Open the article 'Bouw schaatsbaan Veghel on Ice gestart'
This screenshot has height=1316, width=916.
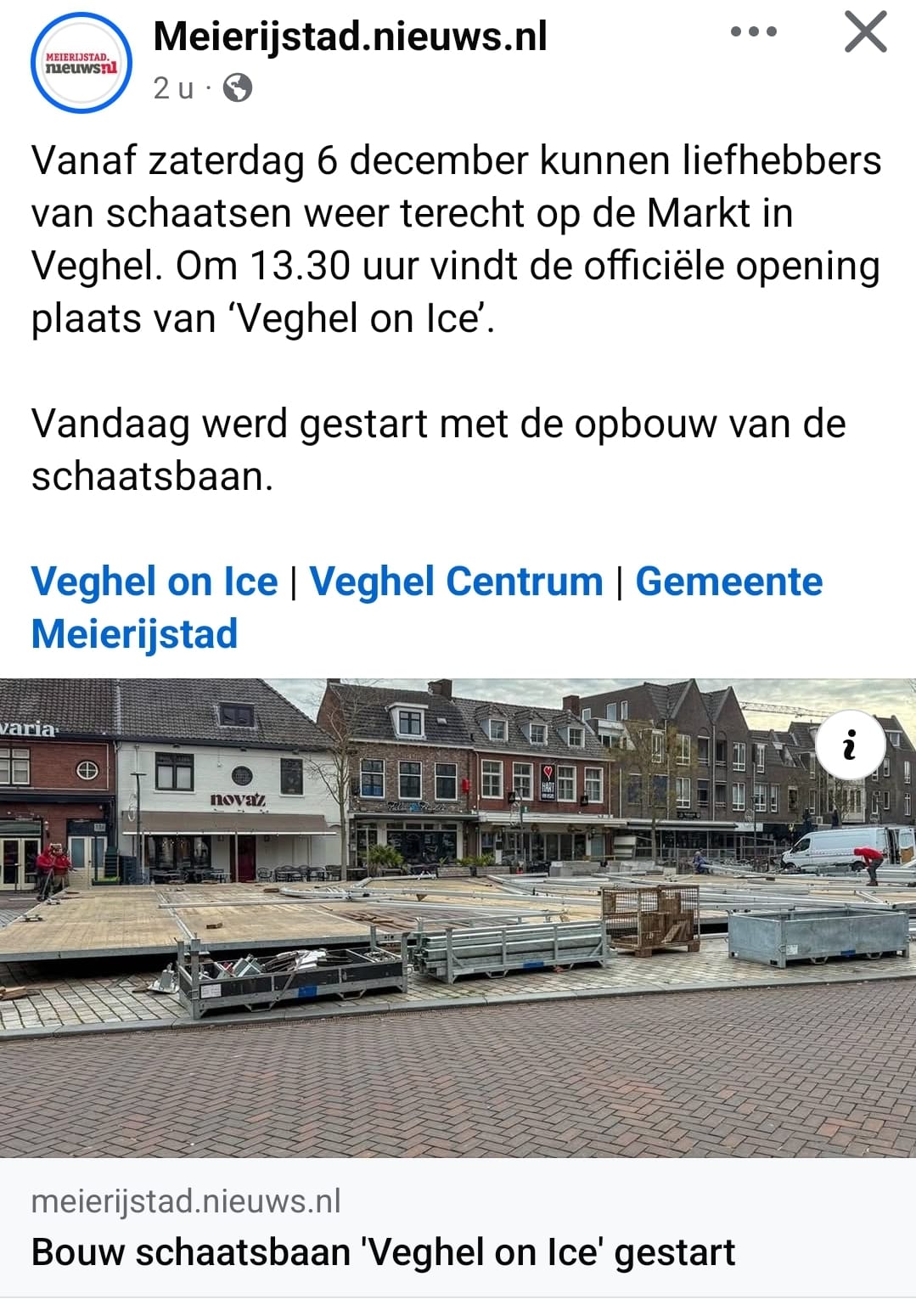point(383,1251)
